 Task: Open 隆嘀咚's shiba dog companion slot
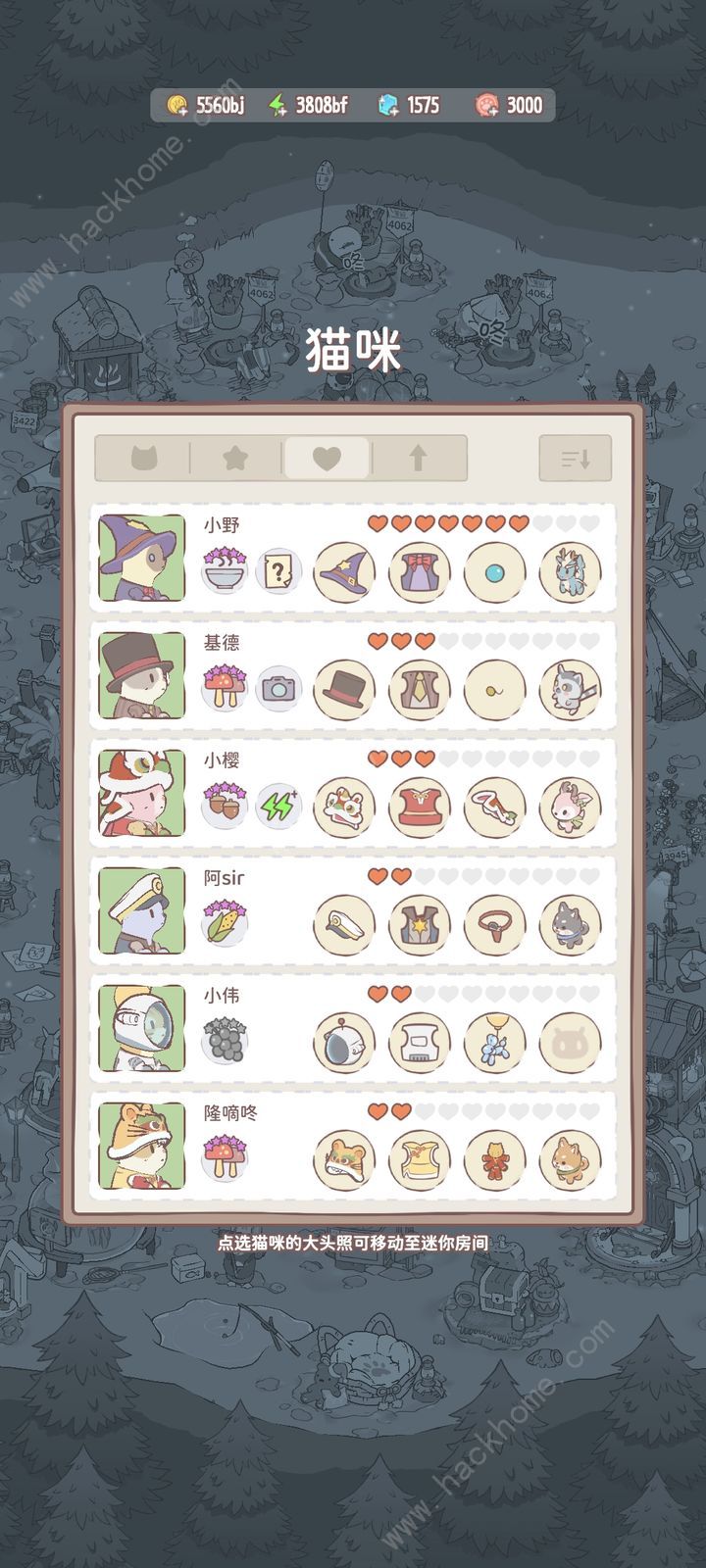click(x=570, y=1160)
